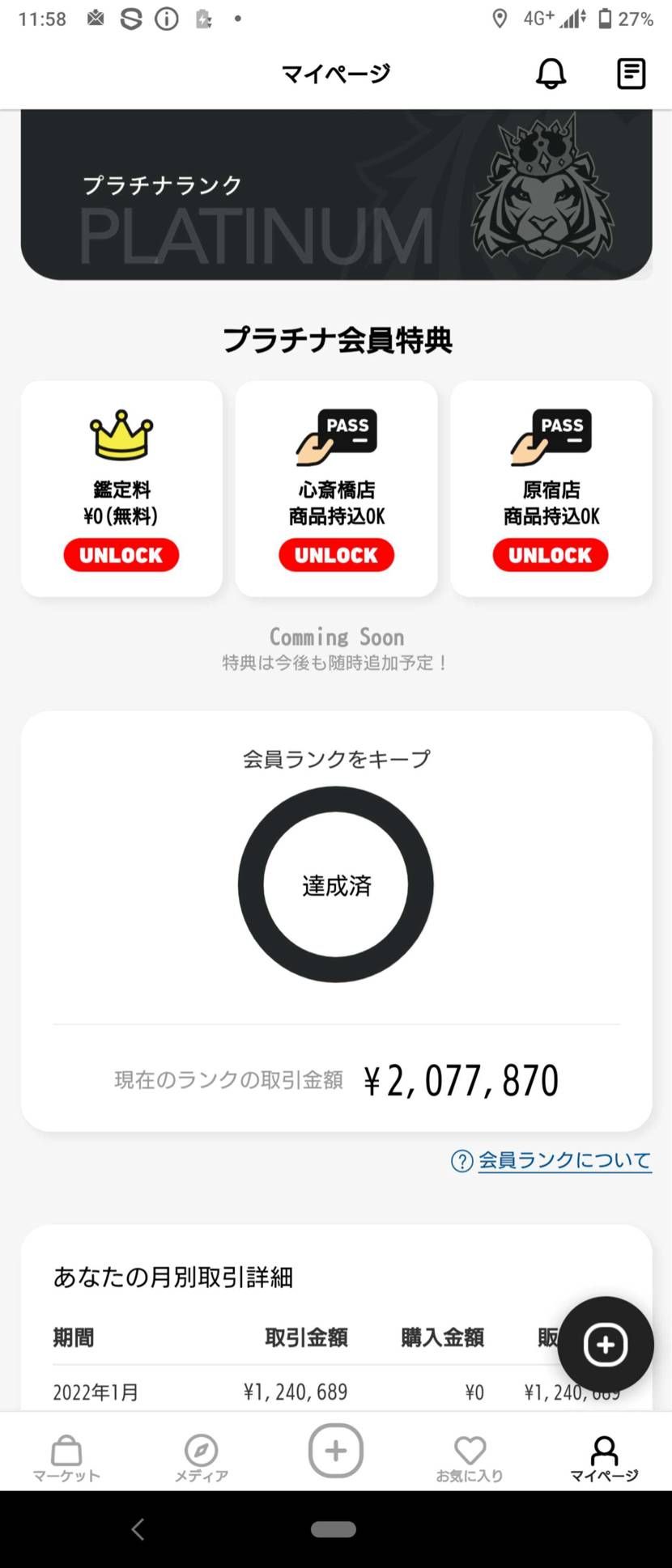Tap the floating plus button near transaction table

click(x=605, y=1345)
